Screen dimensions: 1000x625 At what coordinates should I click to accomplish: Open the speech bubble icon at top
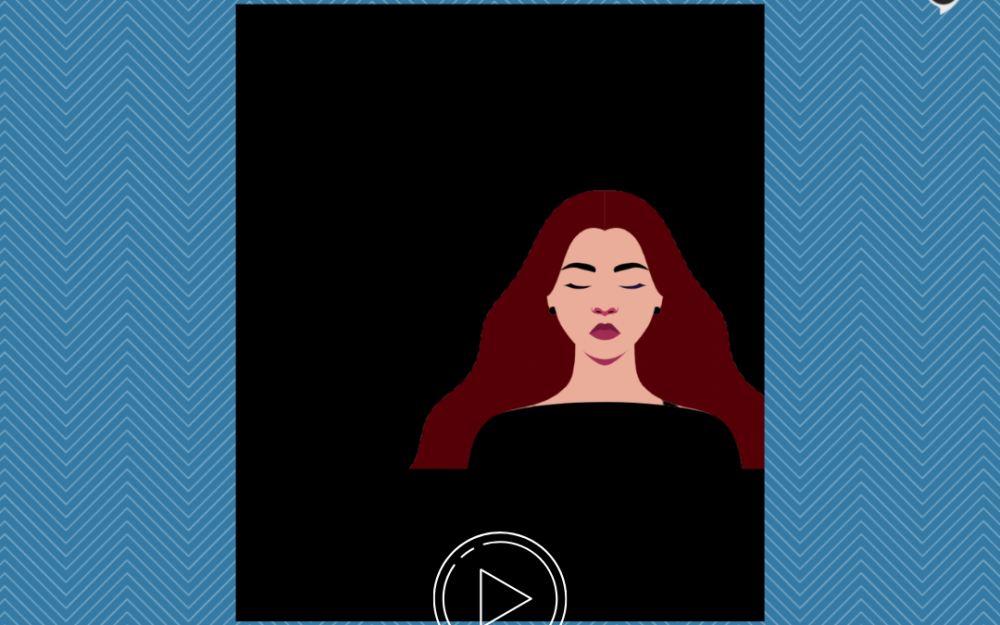point(944,5)
